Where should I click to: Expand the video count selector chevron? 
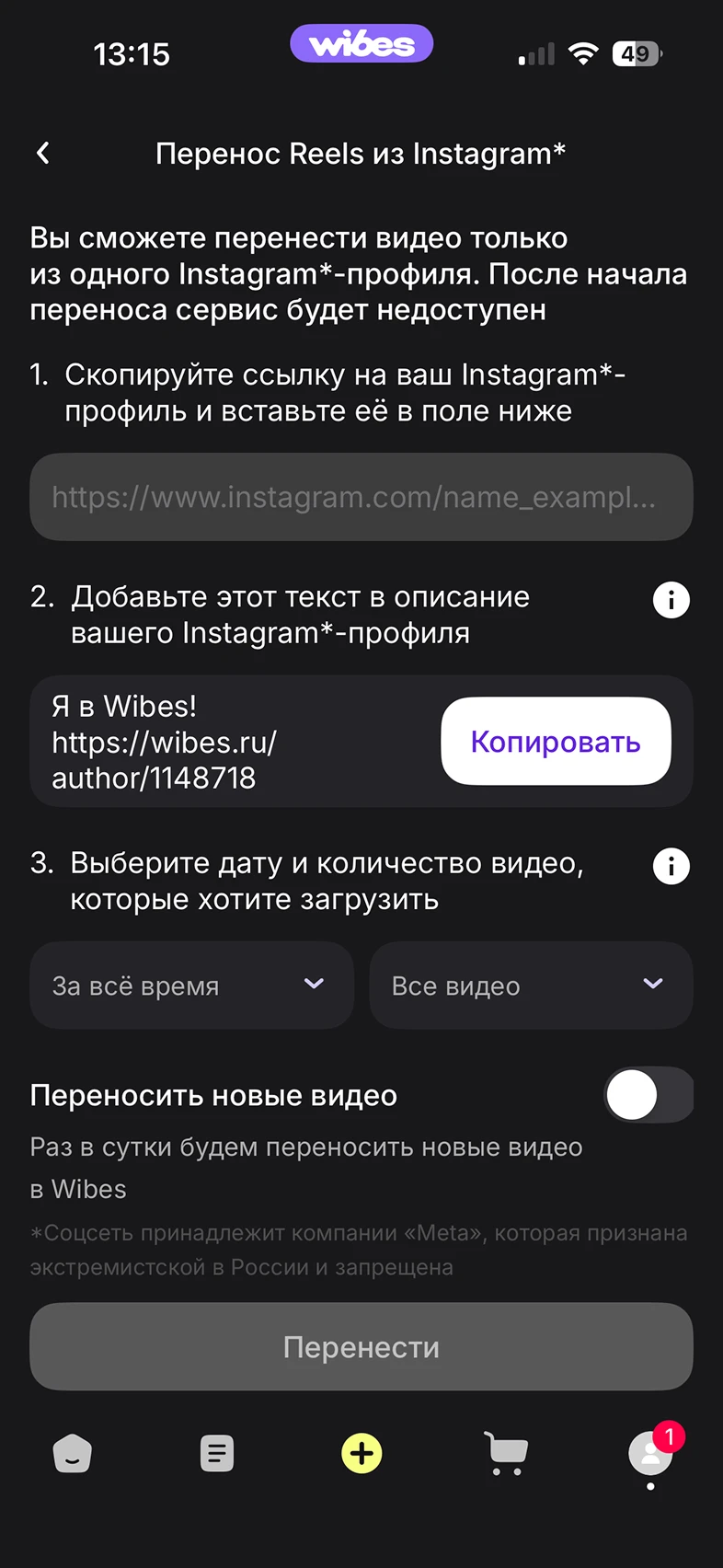click(654, 986)
